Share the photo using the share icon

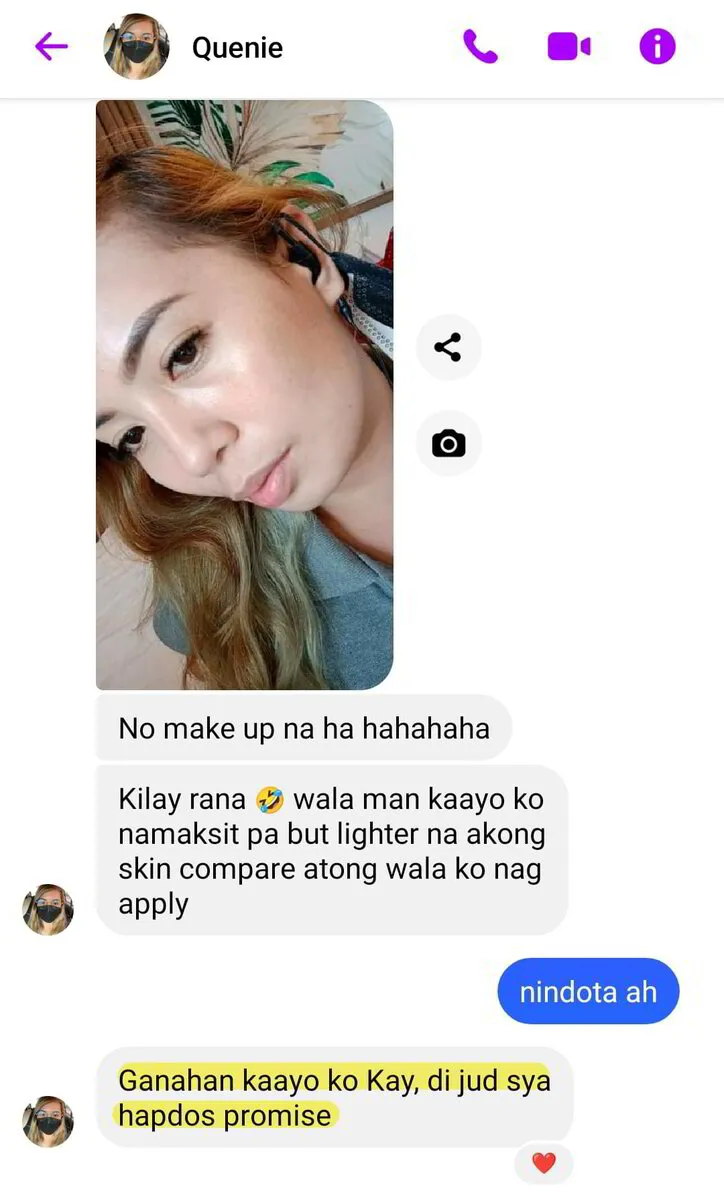pos(448,347)
